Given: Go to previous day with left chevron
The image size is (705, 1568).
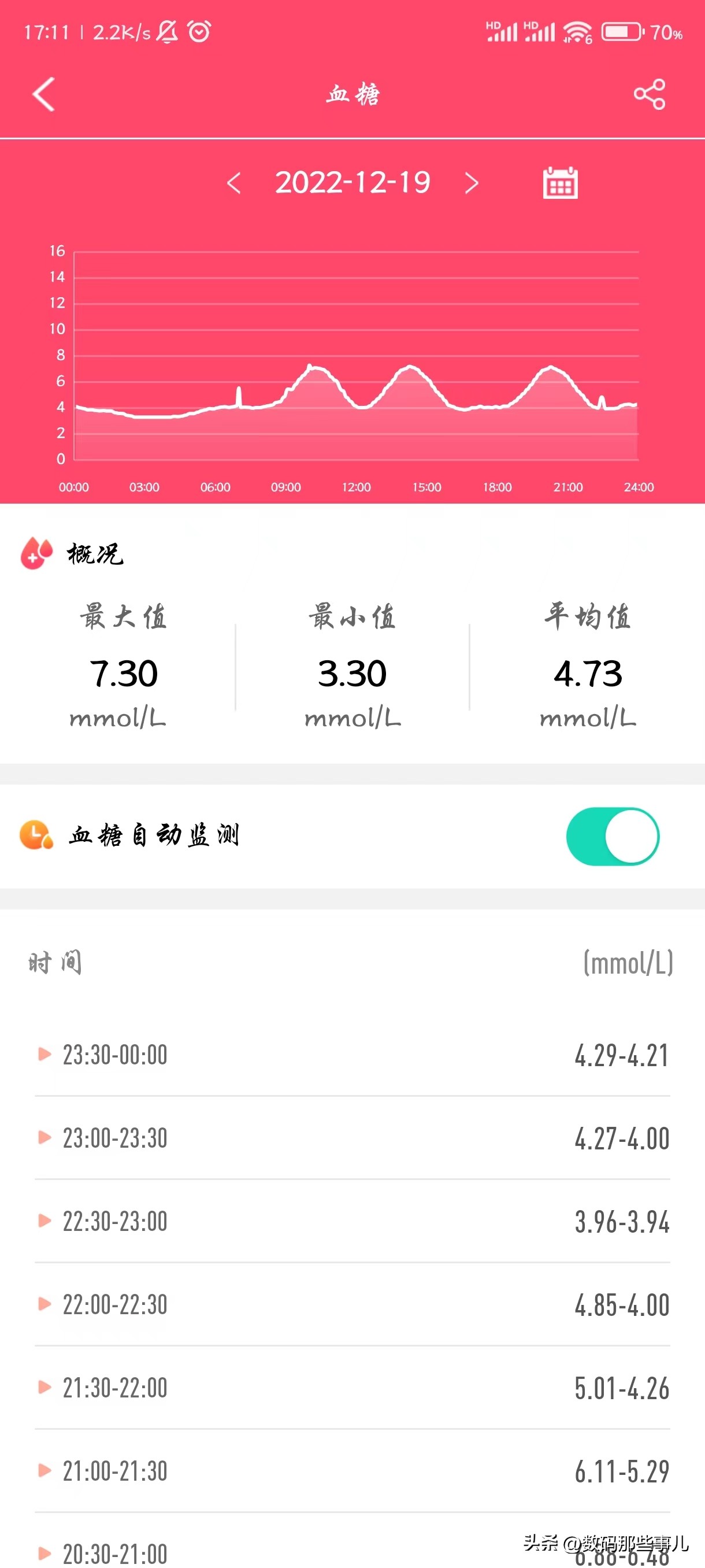Looking at the screenshot, I should [x=235, y=183].
